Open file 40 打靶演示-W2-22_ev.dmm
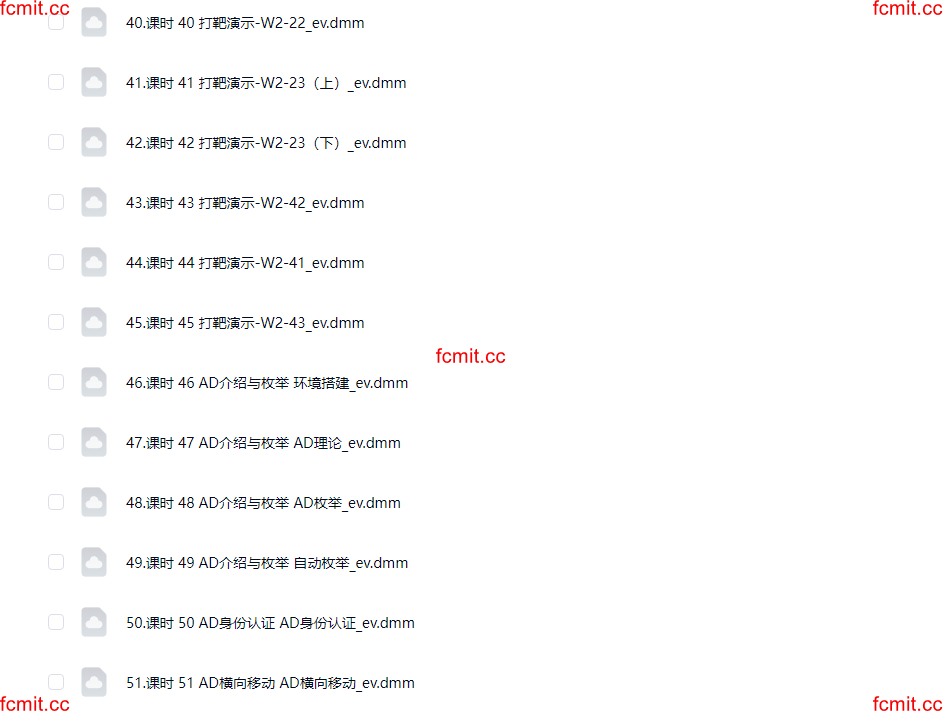 coord(244,23)
